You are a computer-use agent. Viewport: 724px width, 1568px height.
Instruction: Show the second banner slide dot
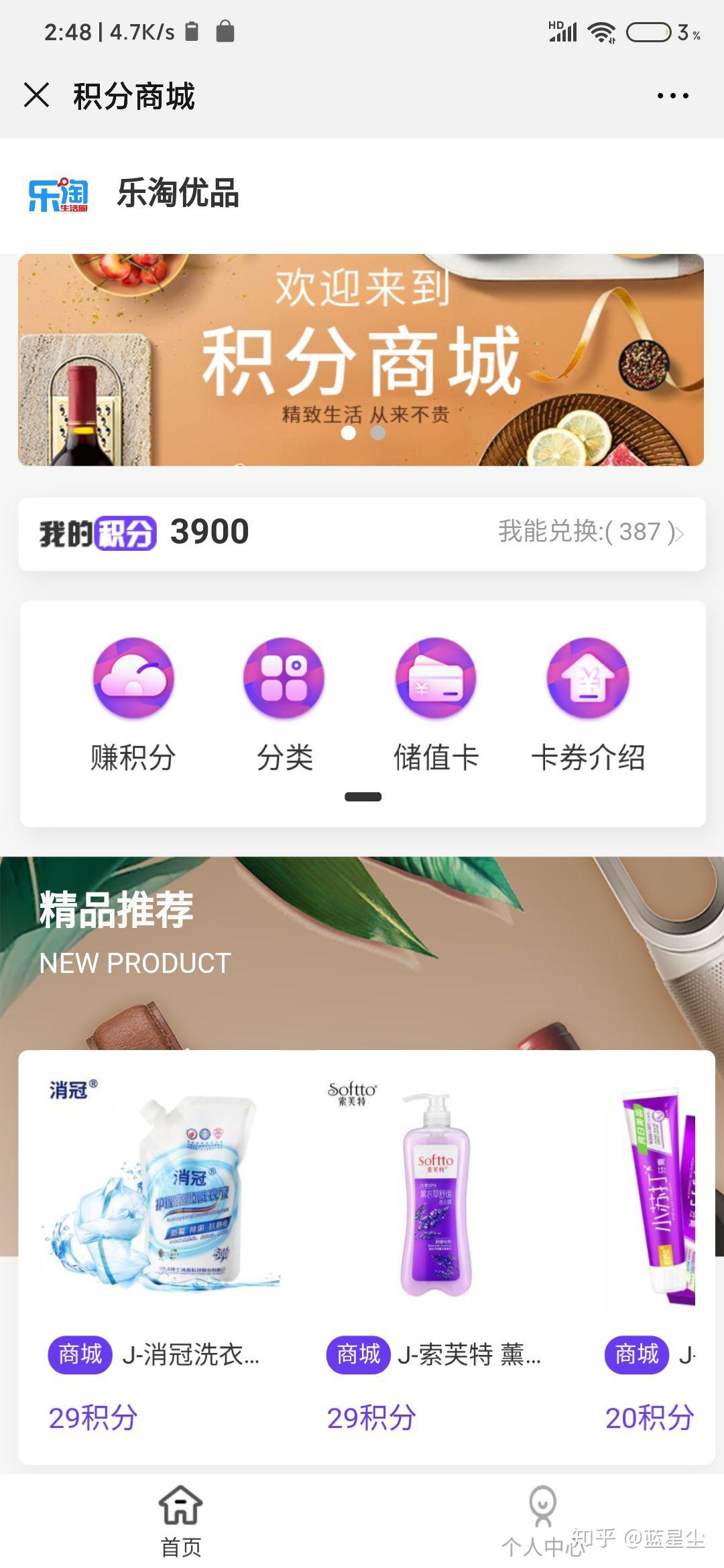378,433
